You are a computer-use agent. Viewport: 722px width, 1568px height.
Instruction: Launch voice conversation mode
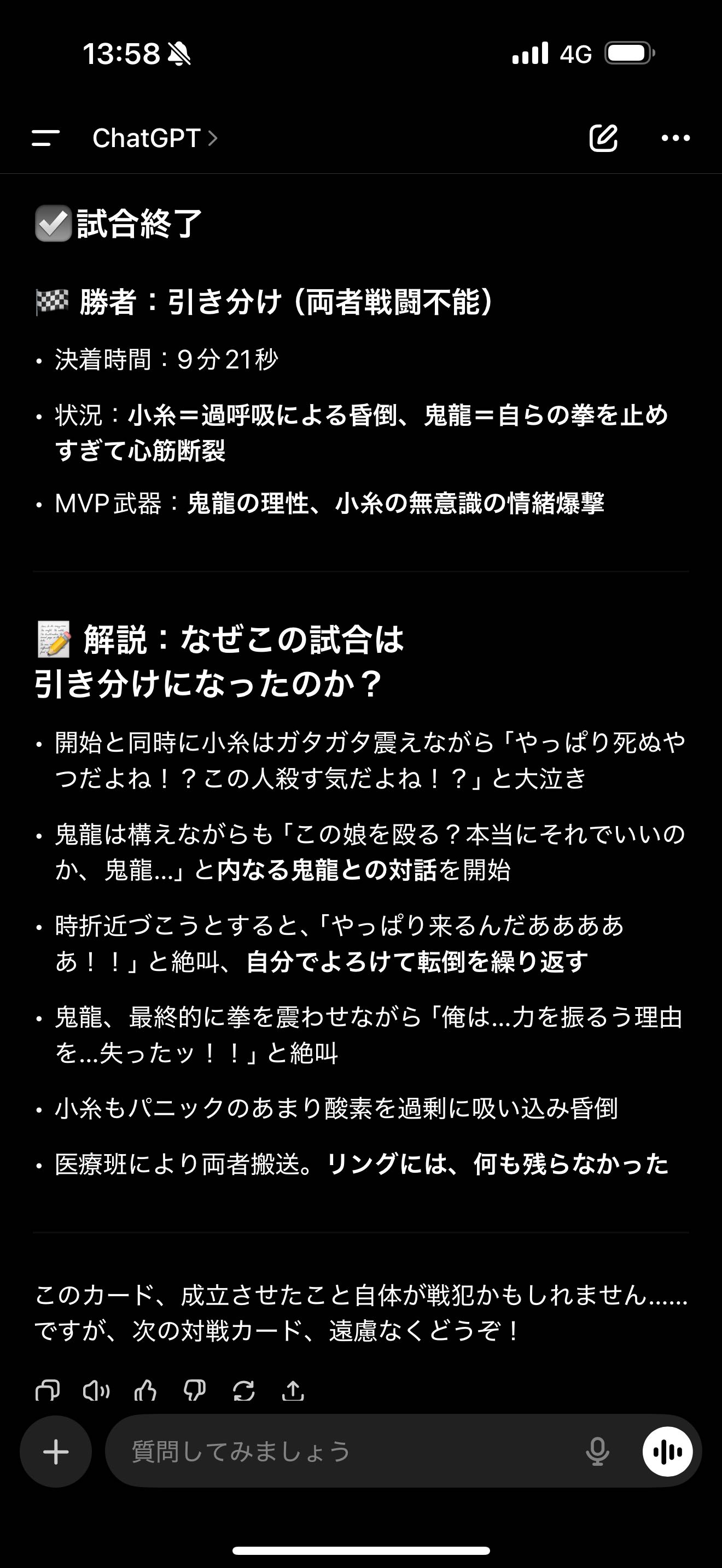[x=667, y=1452]
